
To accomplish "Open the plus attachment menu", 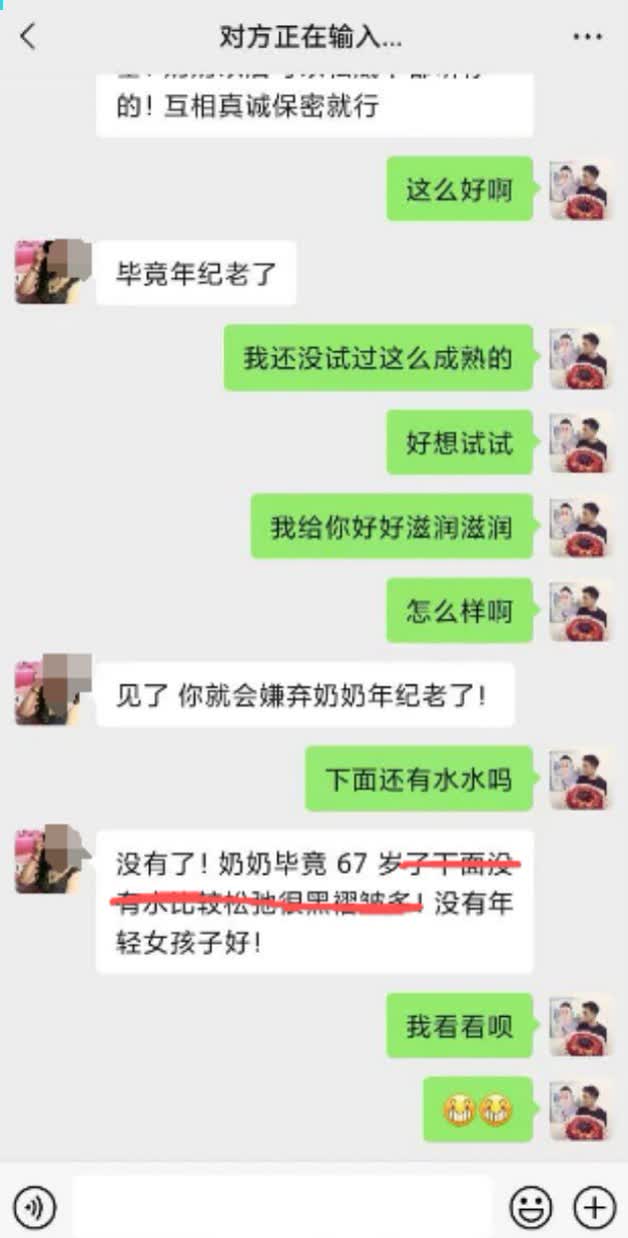I will tap(594, 1207).
